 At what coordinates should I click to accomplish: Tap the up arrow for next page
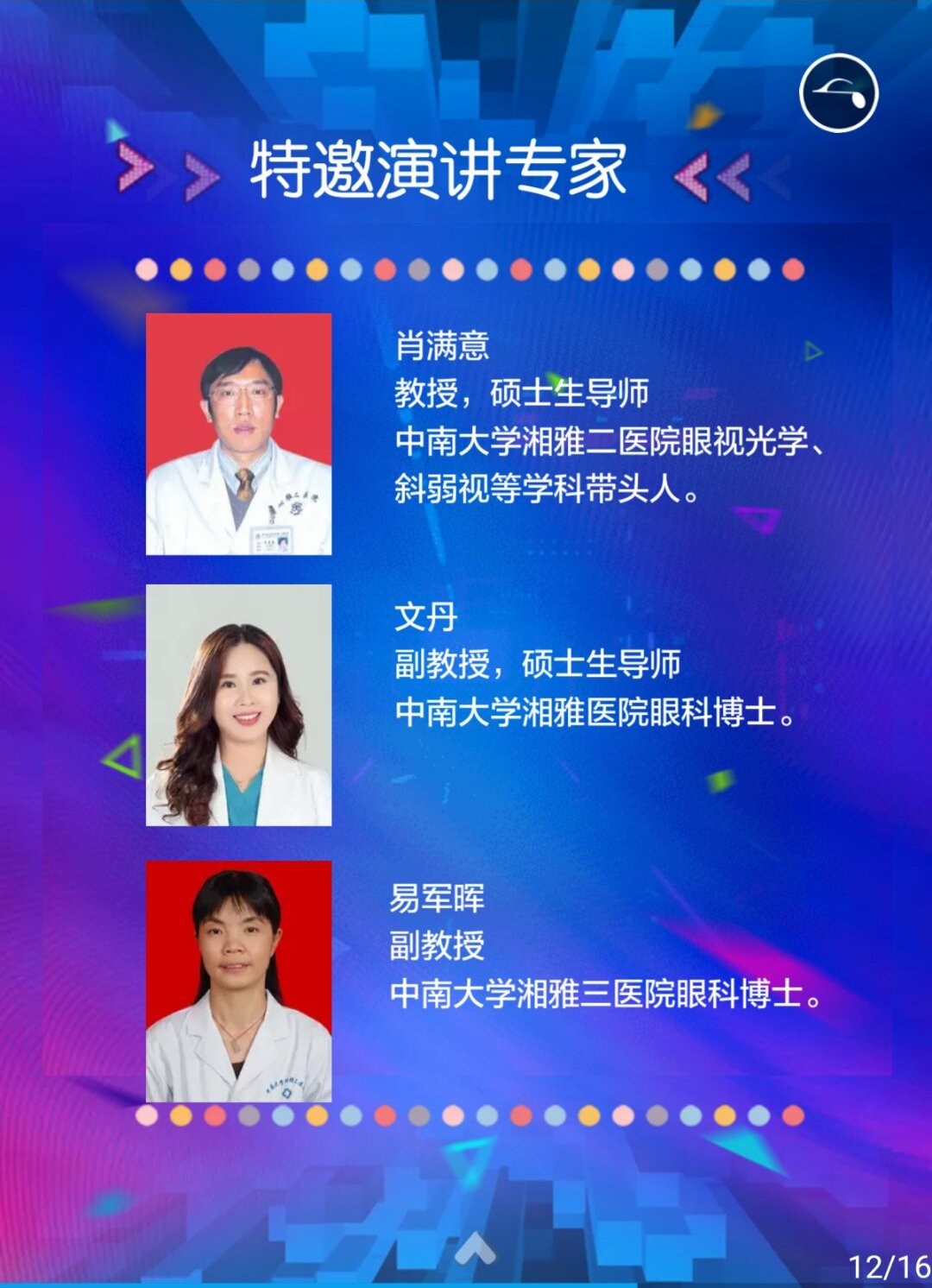click(x=475, y=1247)
